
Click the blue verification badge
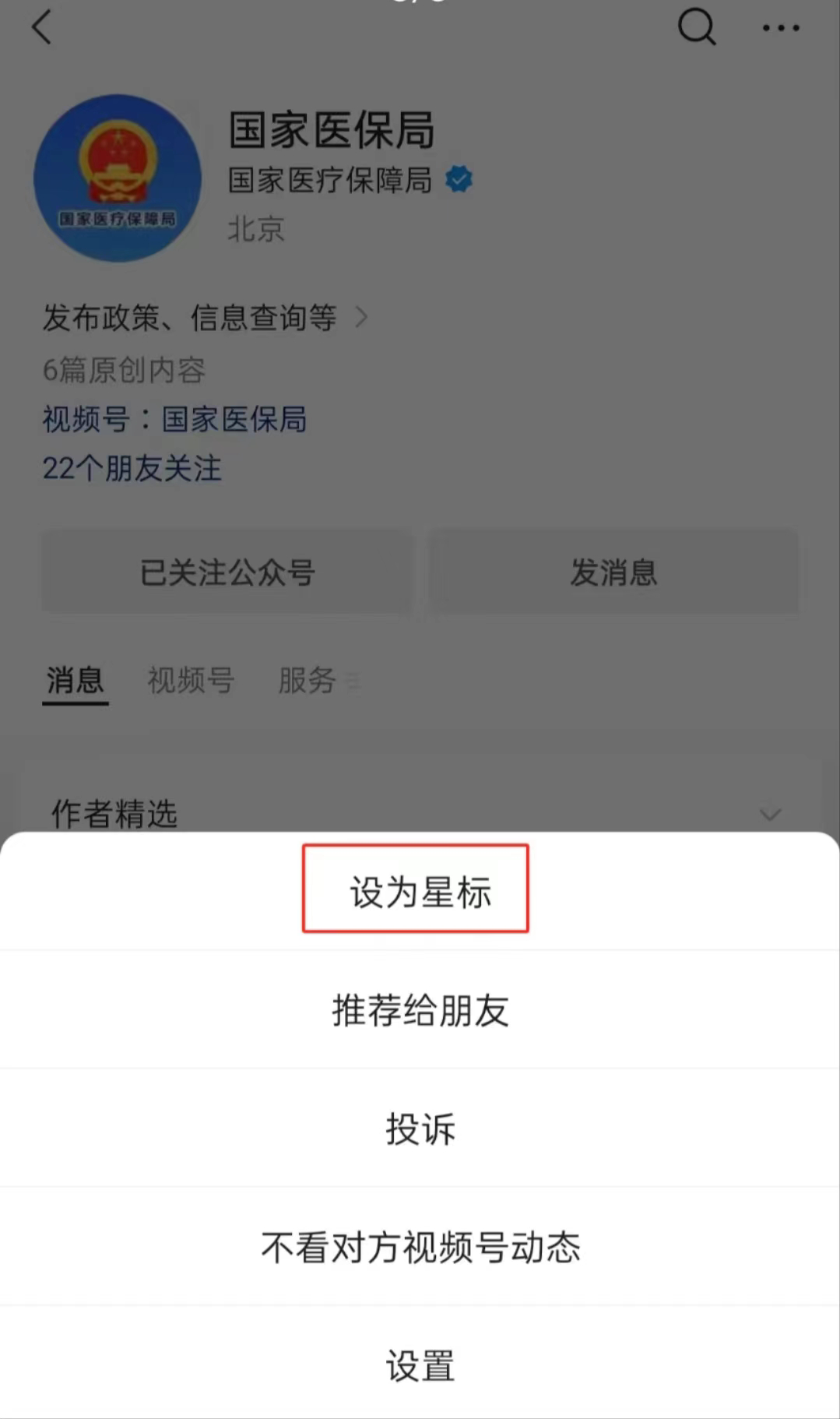click(459, 178)
